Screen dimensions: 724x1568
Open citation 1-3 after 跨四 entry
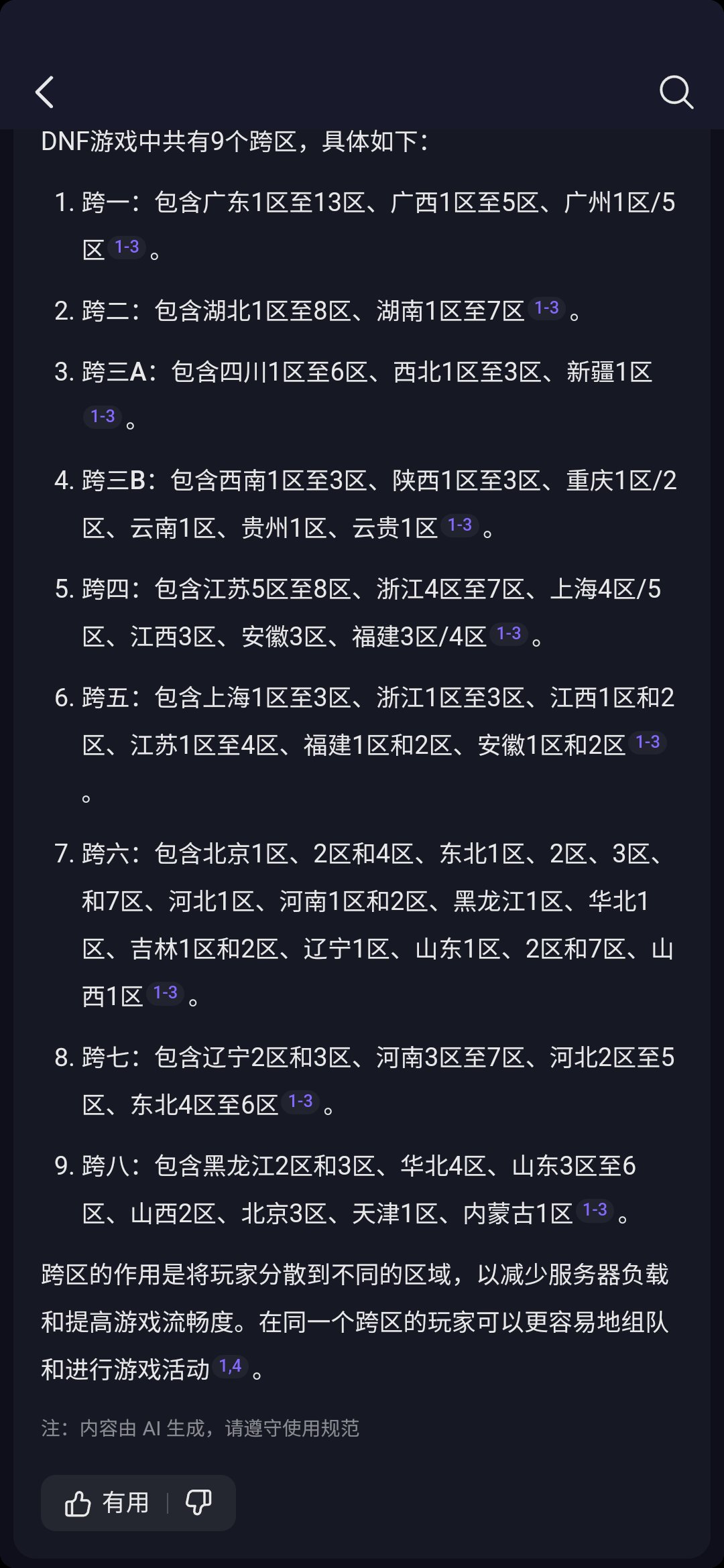509,633
